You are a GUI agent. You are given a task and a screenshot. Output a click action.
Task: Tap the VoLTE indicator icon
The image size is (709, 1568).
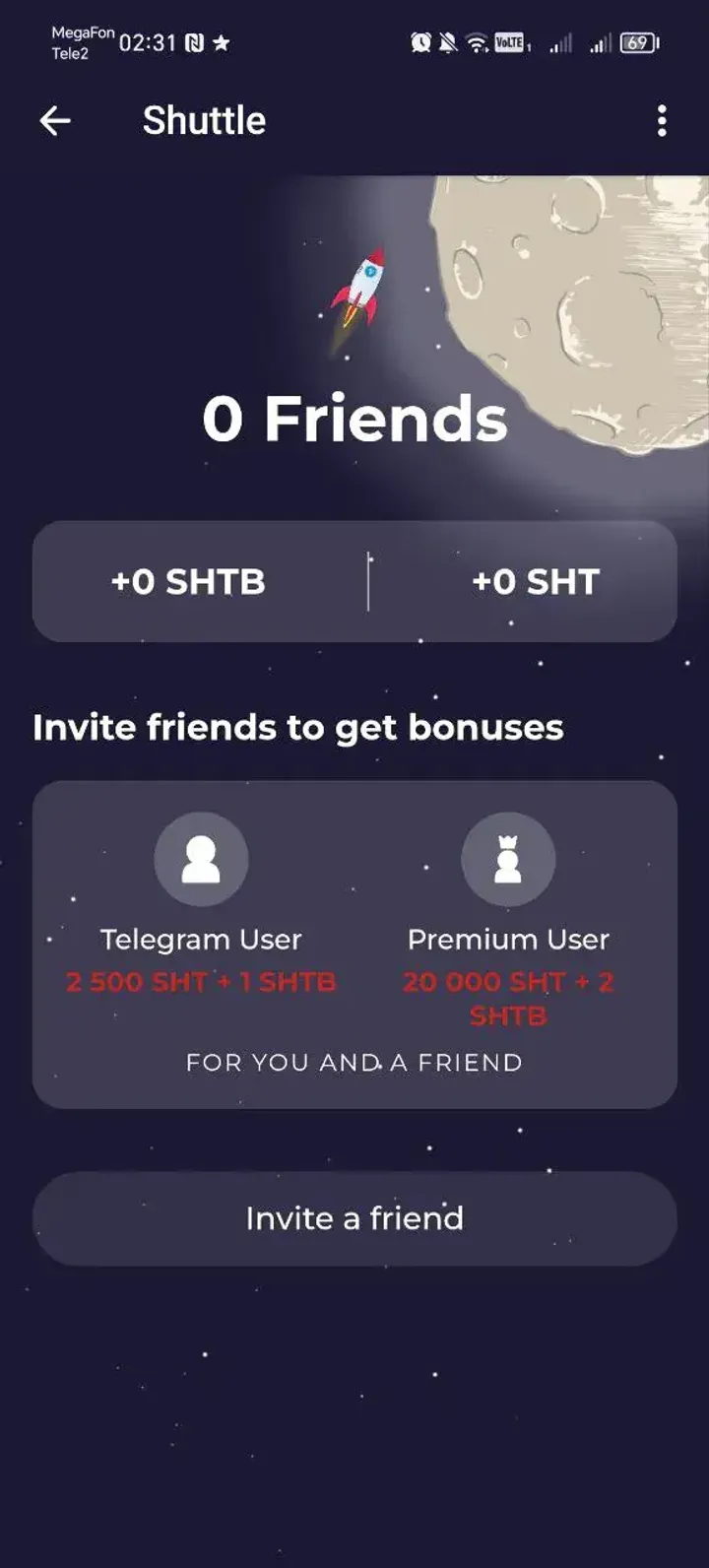(x=510, y=42)
